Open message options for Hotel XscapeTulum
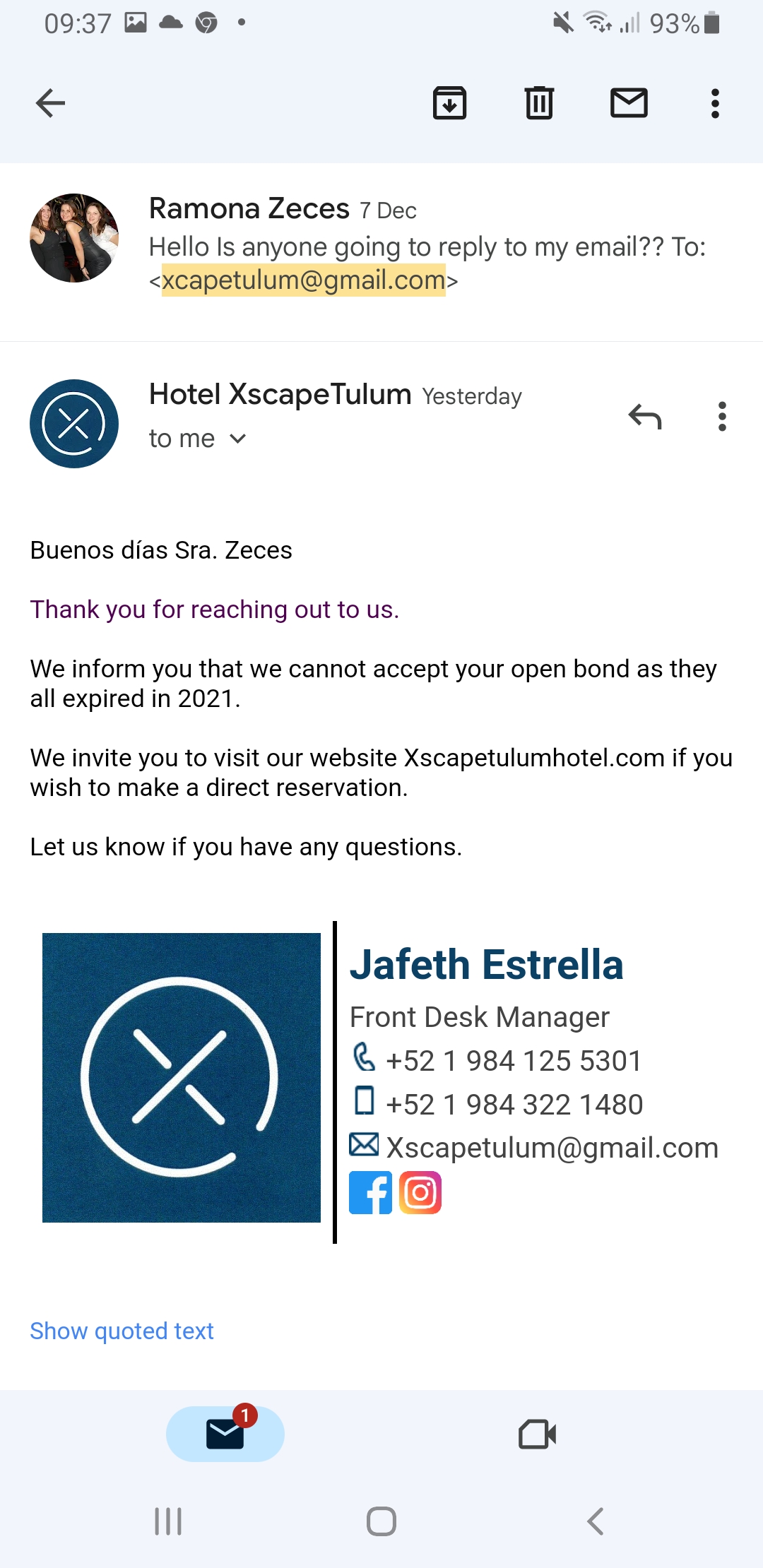The height and width of the screenshot is (1568, 763). click(721, 417)
